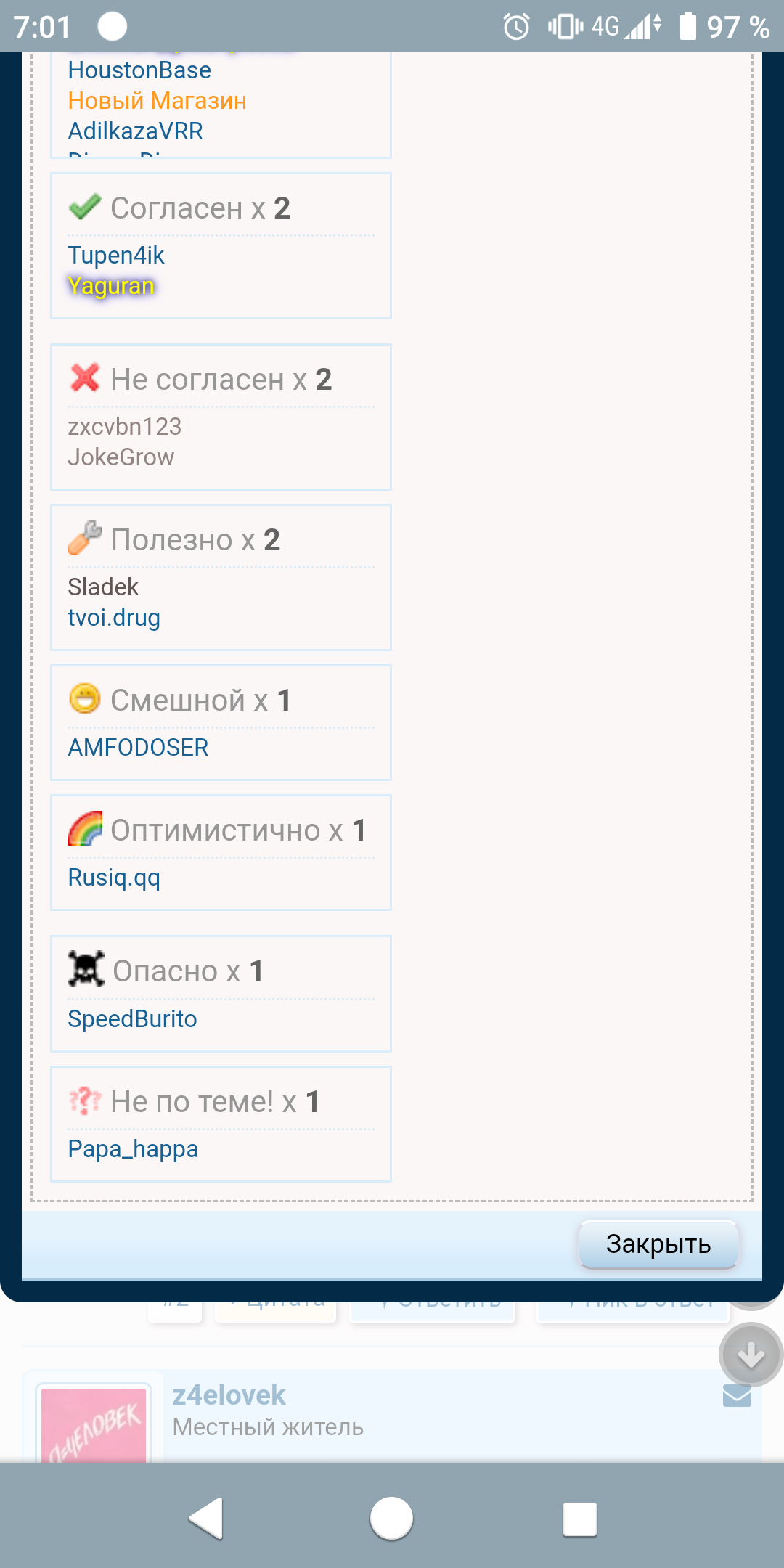The image size is (784, 1568).
Task: Open Yaguran profile link
Action: pyautogui.click(x=111, y=286)
